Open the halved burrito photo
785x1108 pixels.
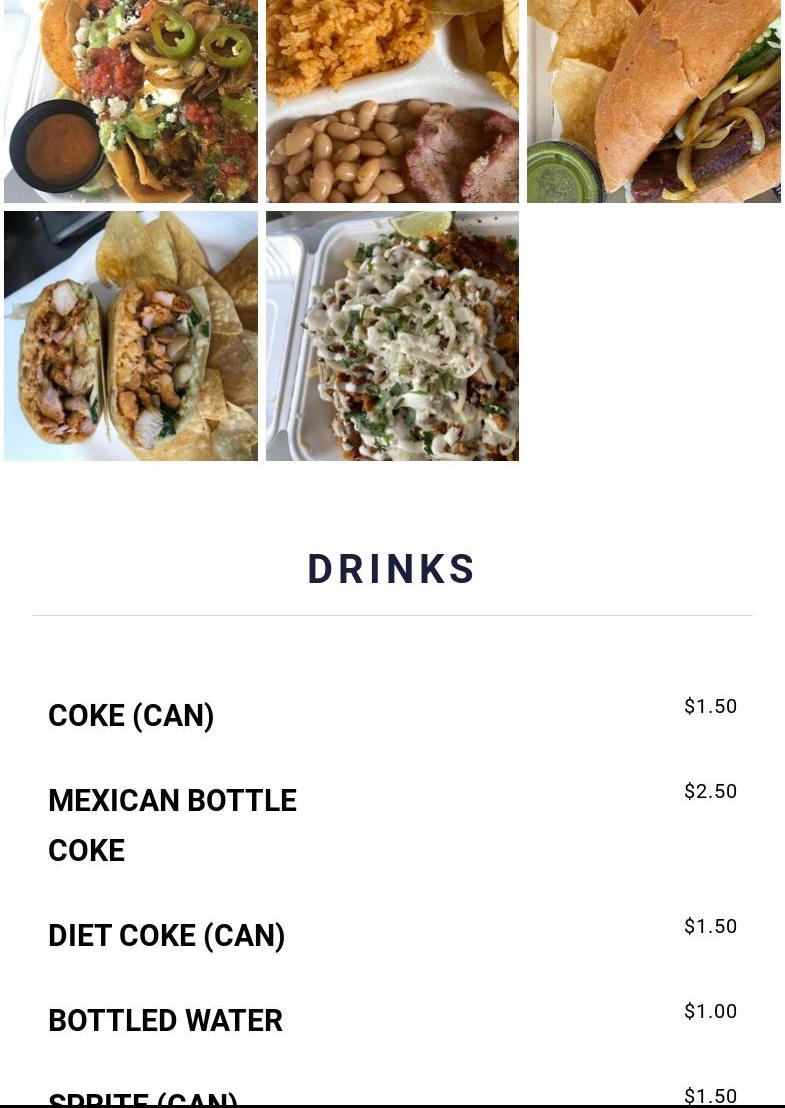point(131,336)
